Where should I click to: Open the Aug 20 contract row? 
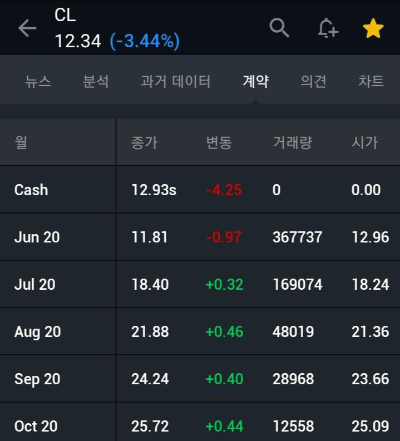tap(200, 332)
